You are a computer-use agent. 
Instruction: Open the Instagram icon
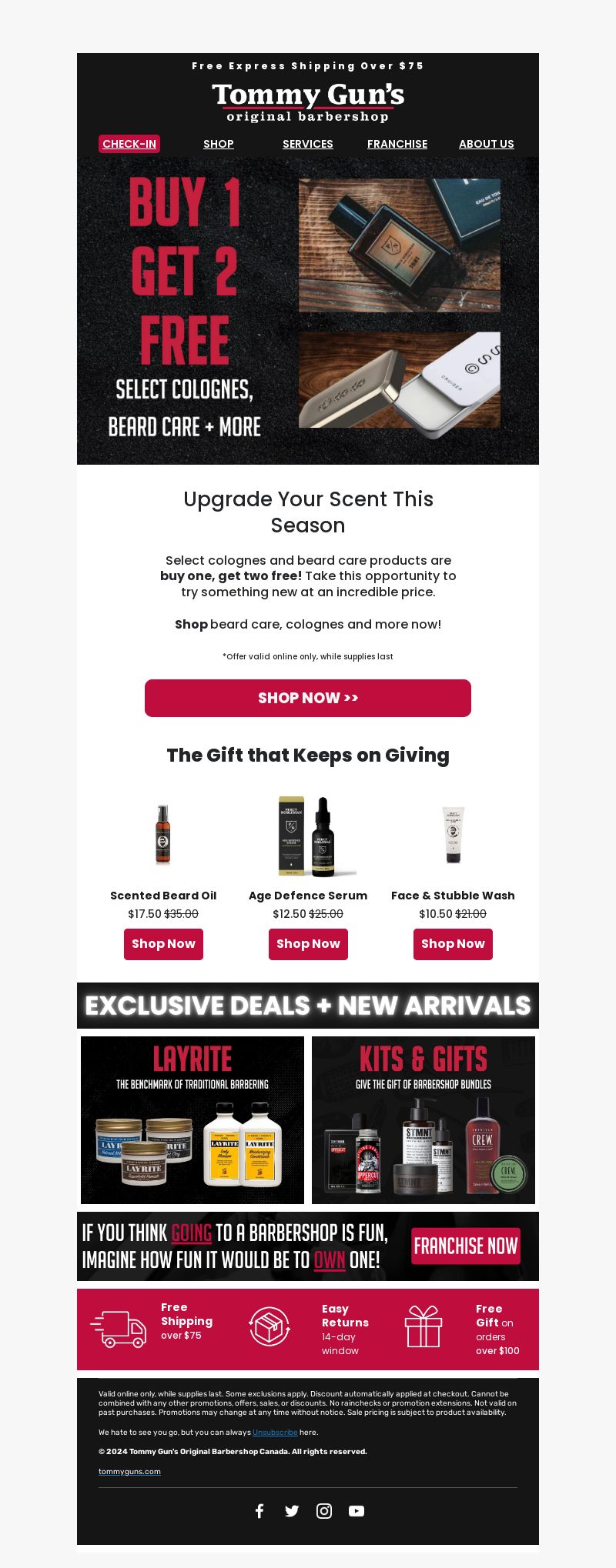click(x=324, y=1511)
